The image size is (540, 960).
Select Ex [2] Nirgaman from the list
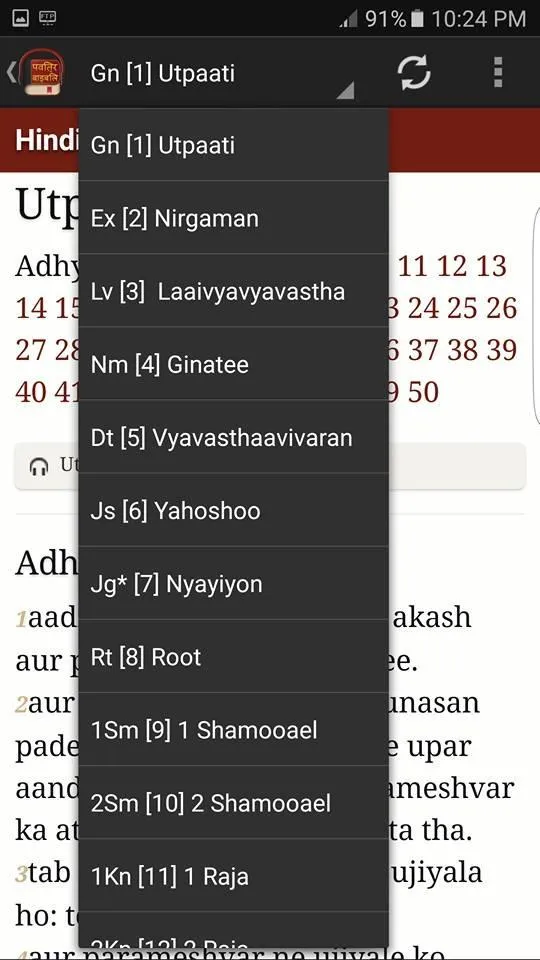233,218
